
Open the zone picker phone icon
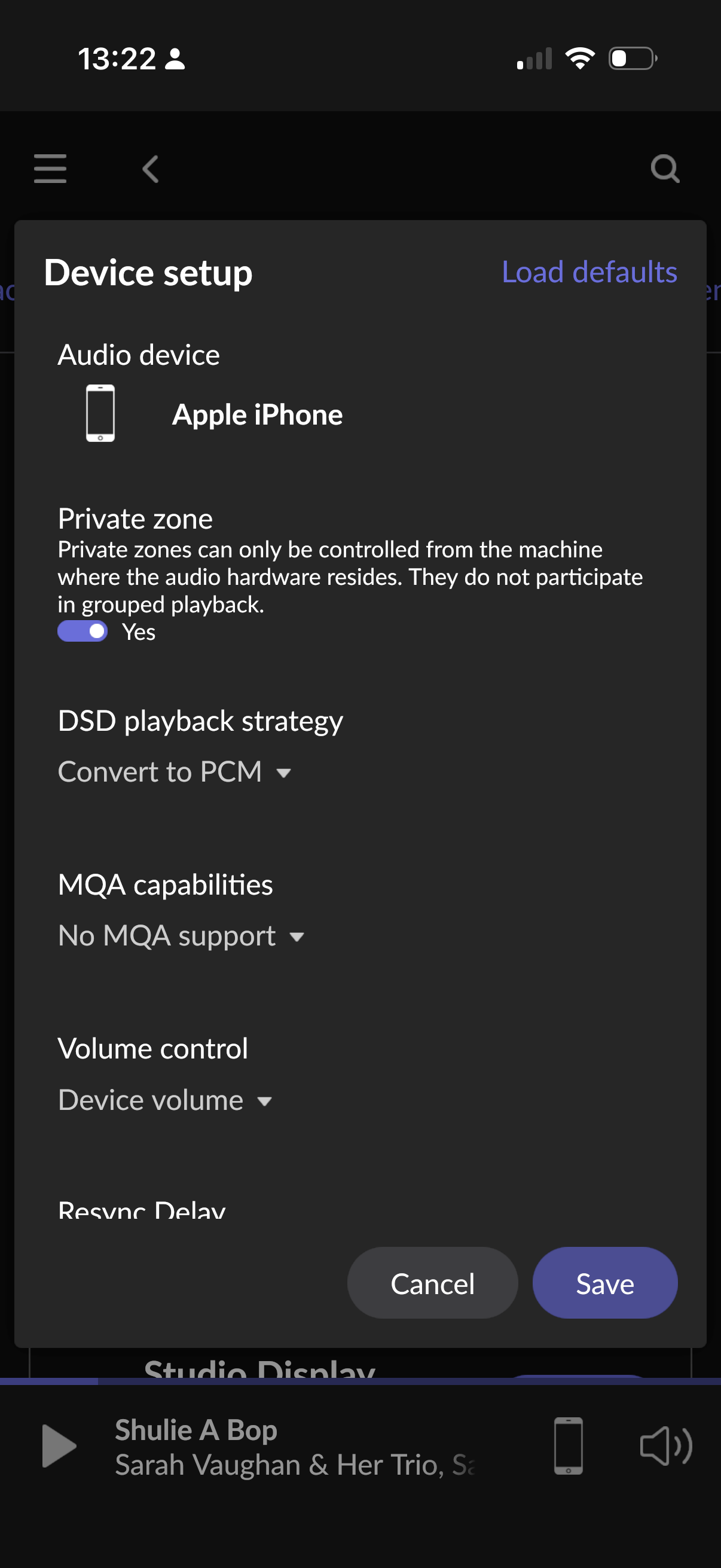569,1445
